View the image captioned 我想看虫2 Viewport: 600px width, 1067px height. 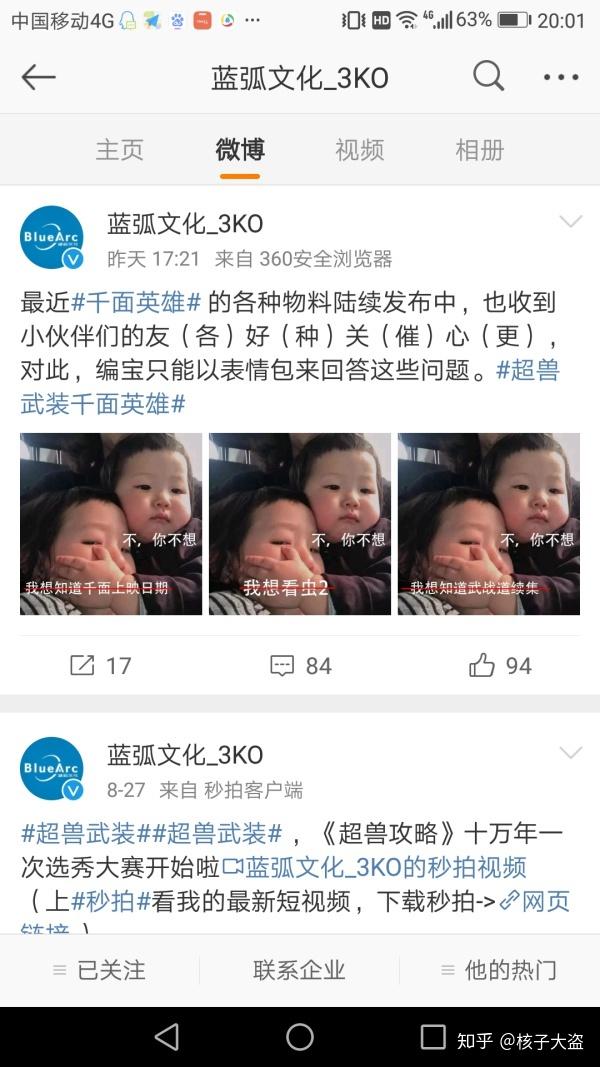pos(299,524)
